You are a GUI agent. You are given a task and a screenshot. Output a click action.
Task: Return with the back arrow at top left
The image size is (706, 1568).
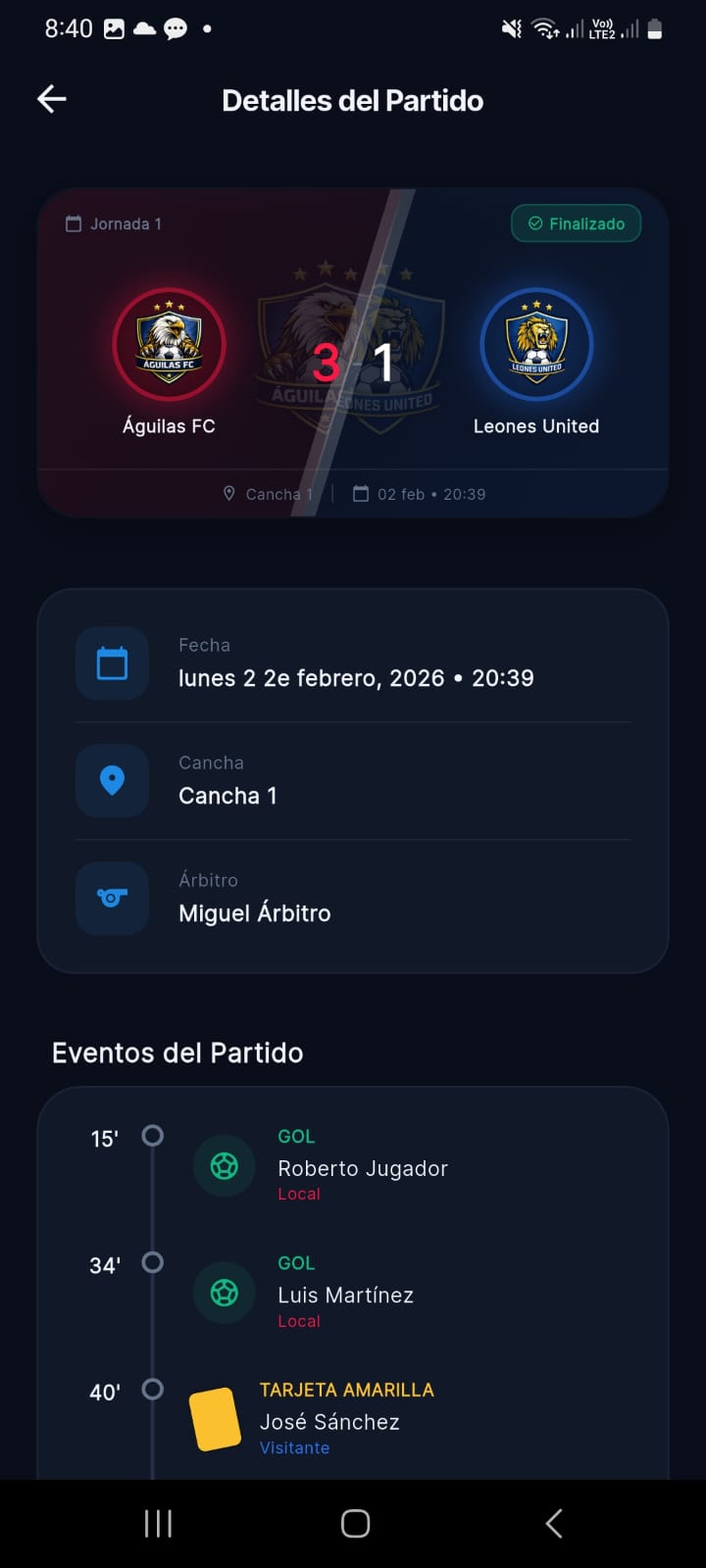(x=50, y=98)
